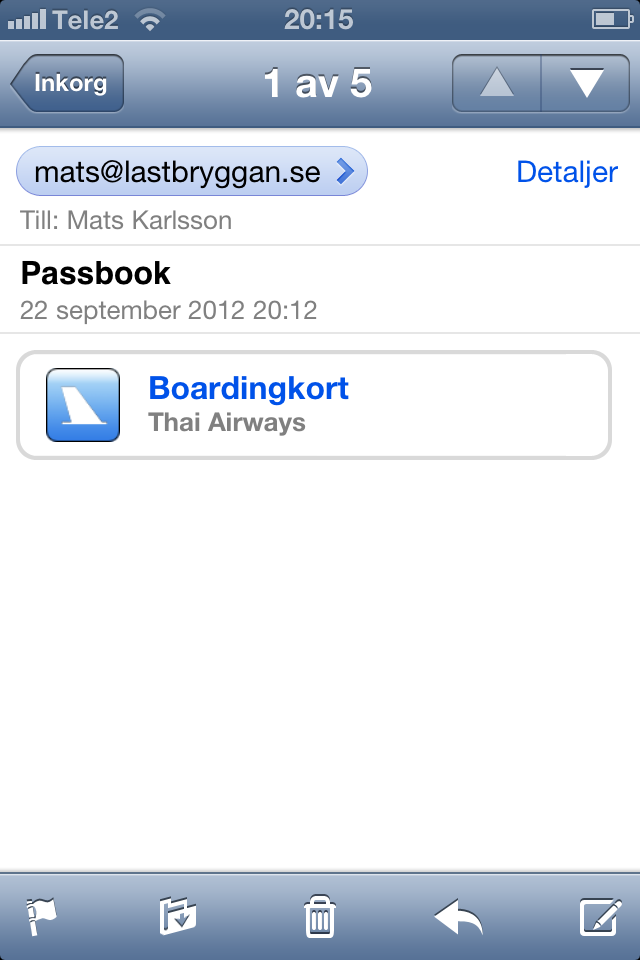Show message Detaljer
This screenshot has width=640, height=960.
(566, 172)
